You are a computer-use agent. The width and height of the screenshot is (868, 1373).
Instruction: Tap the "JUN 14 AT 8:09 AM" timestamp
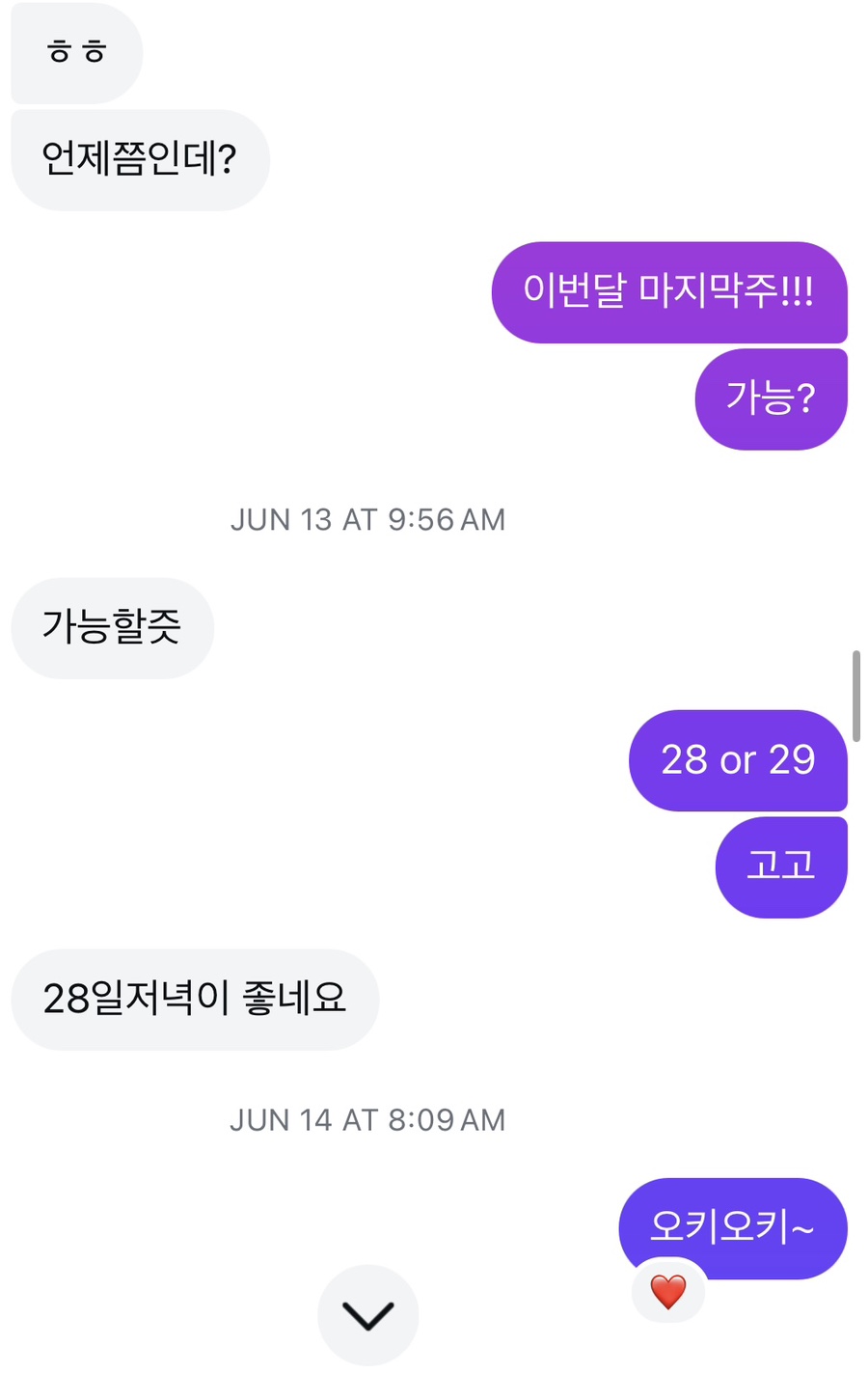click(x=367, y=1119)
